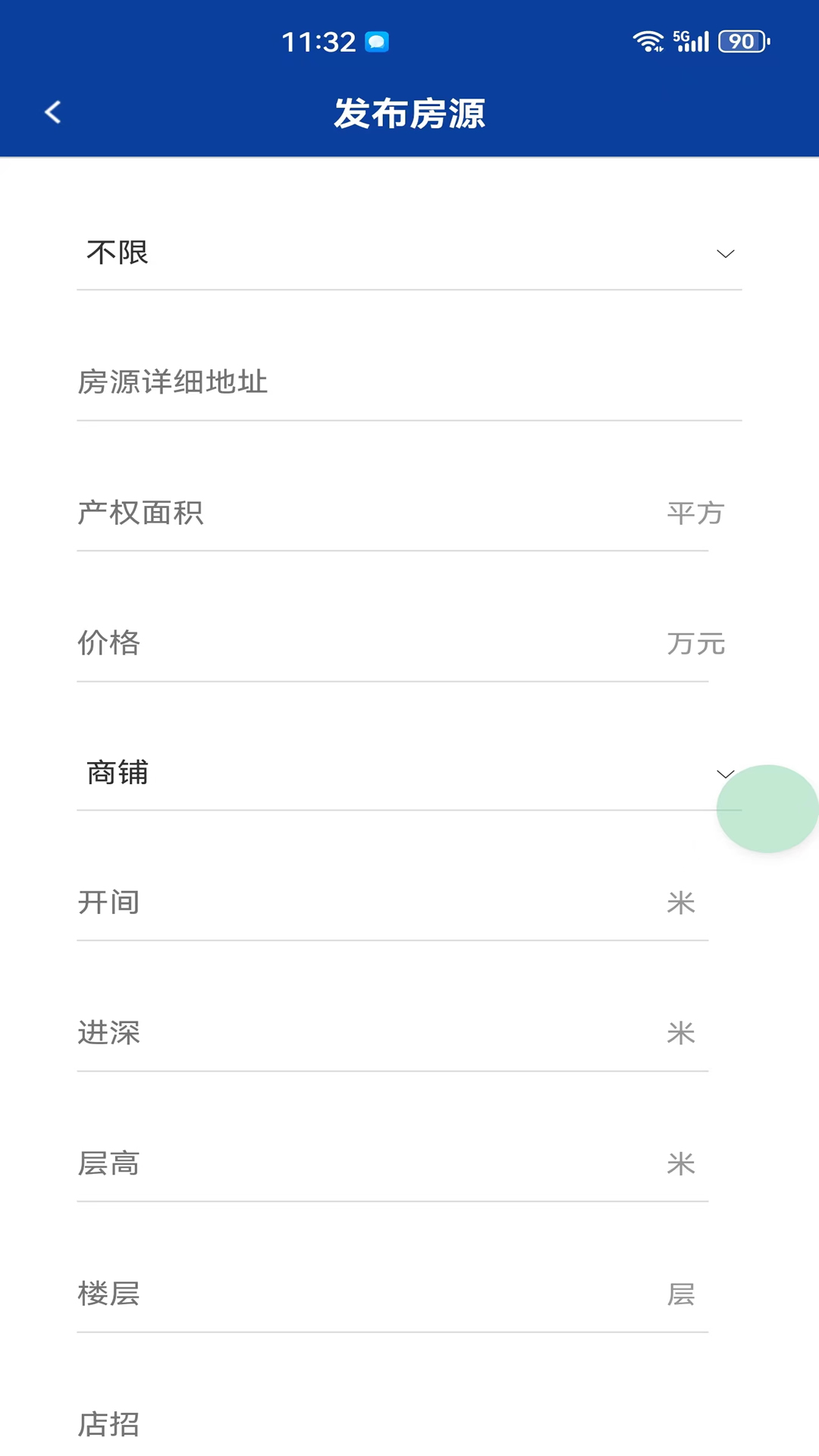
Task: Click the 米 label next to 层高
Action: [682, 1164]
